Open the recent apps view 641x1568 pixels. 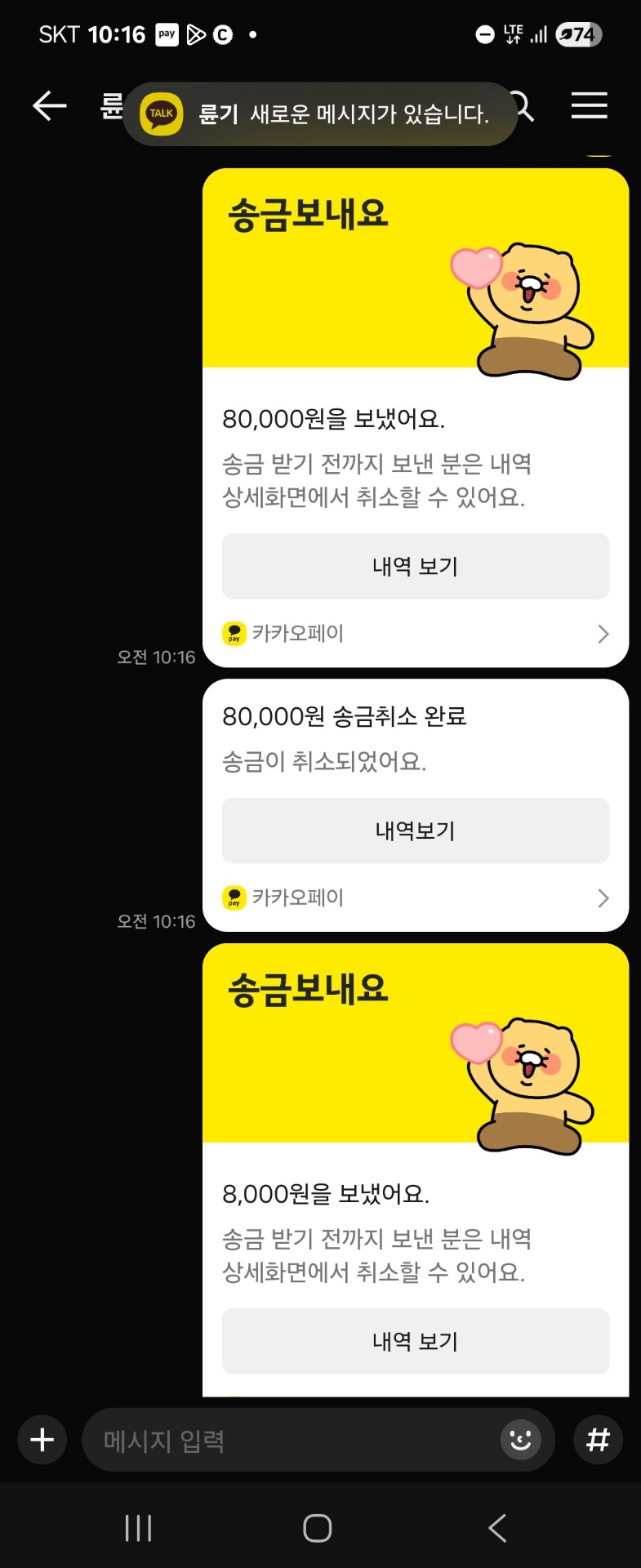click(x=138, y=1528)
